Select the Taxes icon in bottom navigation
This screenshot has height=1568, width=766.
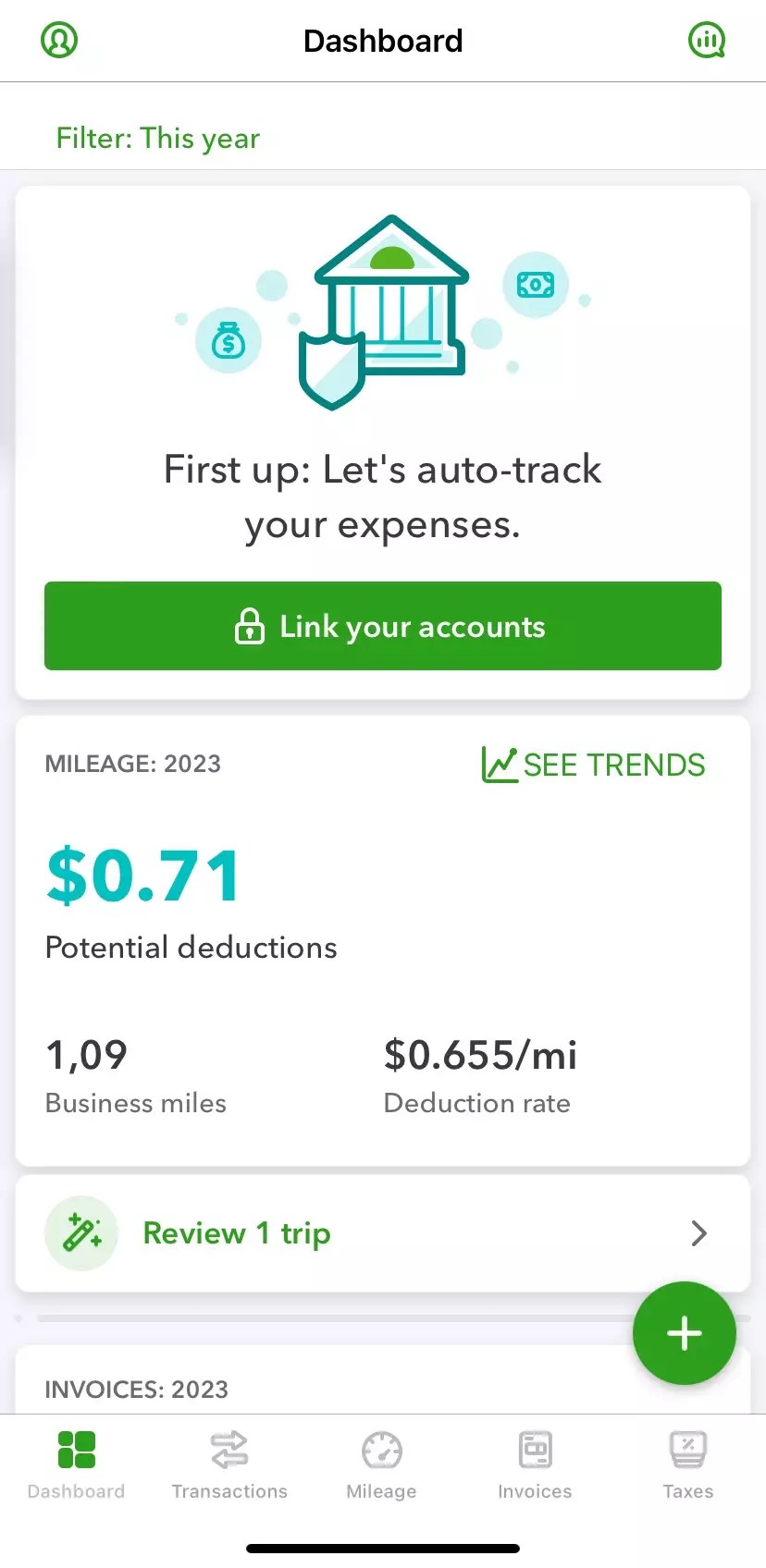tap(687, 1448)
